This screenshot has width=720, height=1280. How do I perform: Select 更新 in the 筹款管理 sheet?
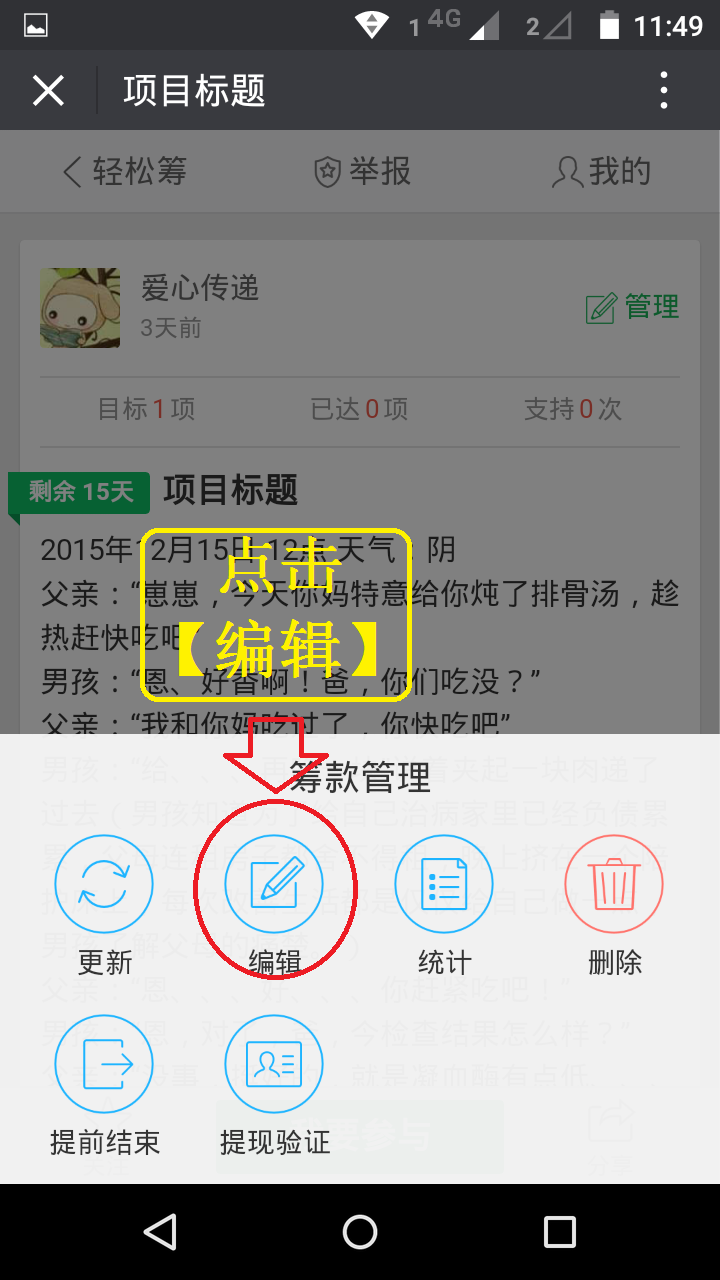point(104,885)
